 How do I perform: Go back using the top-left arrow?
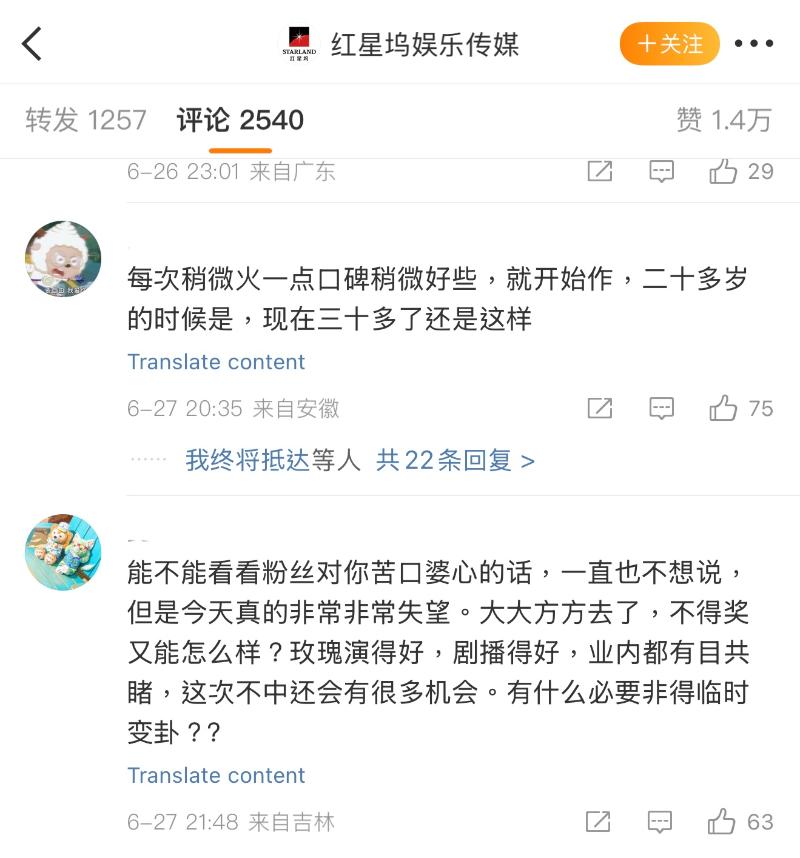click(33, 44)
